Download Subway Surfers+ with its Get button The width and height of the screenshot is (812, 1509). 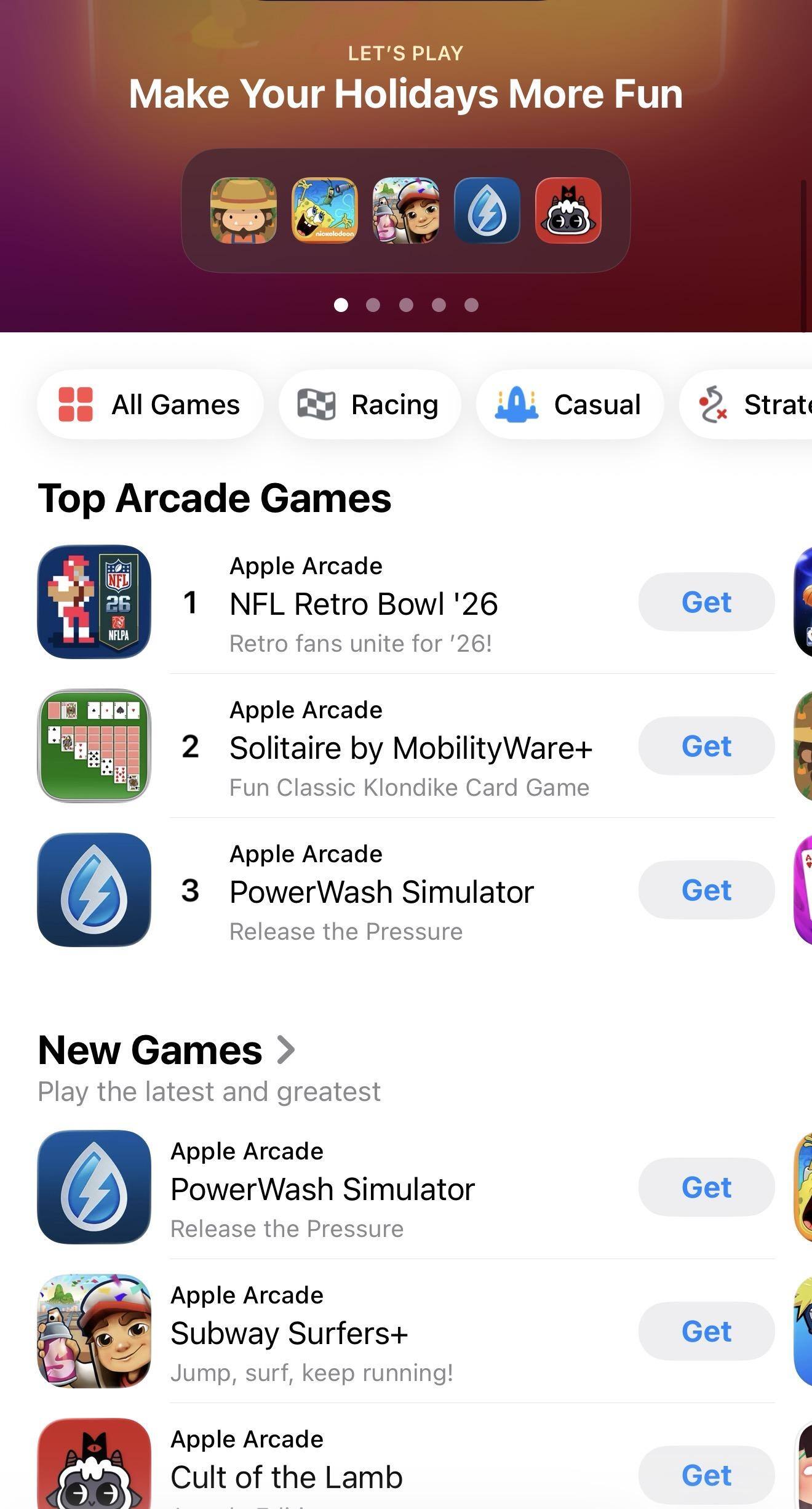coord(706,1331)
